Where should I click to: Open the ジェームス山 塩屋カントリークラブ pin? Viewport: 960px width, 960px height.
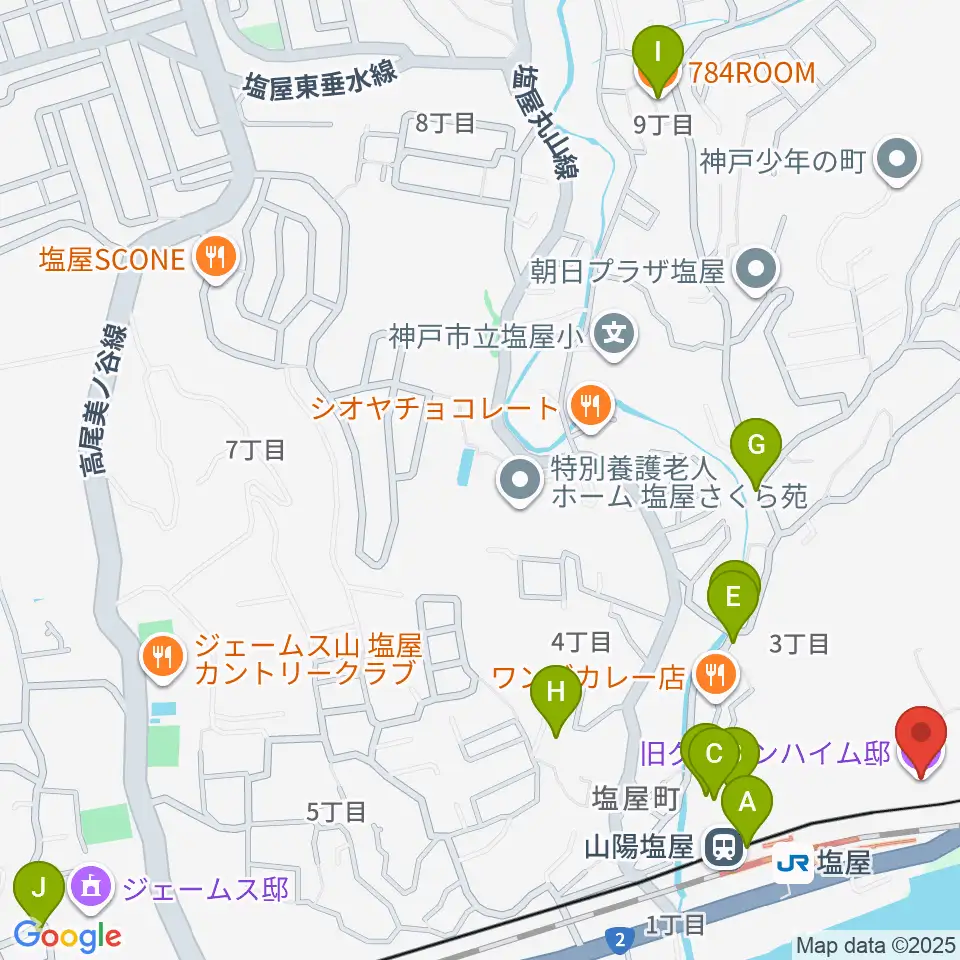[162, 658]
